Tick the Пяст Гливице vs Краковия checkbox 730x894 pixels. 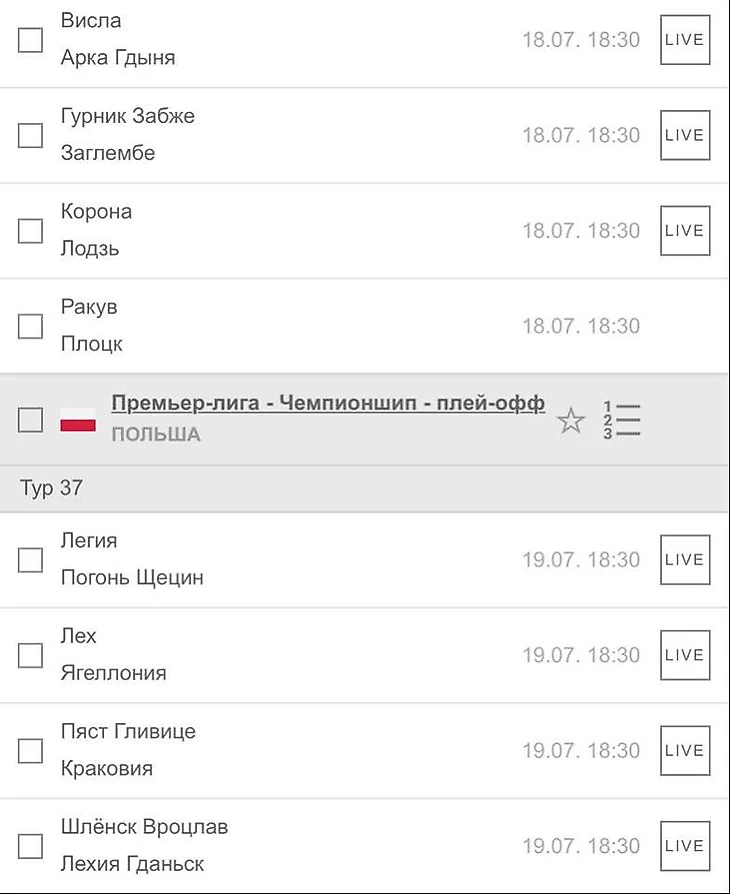point(31,751)
